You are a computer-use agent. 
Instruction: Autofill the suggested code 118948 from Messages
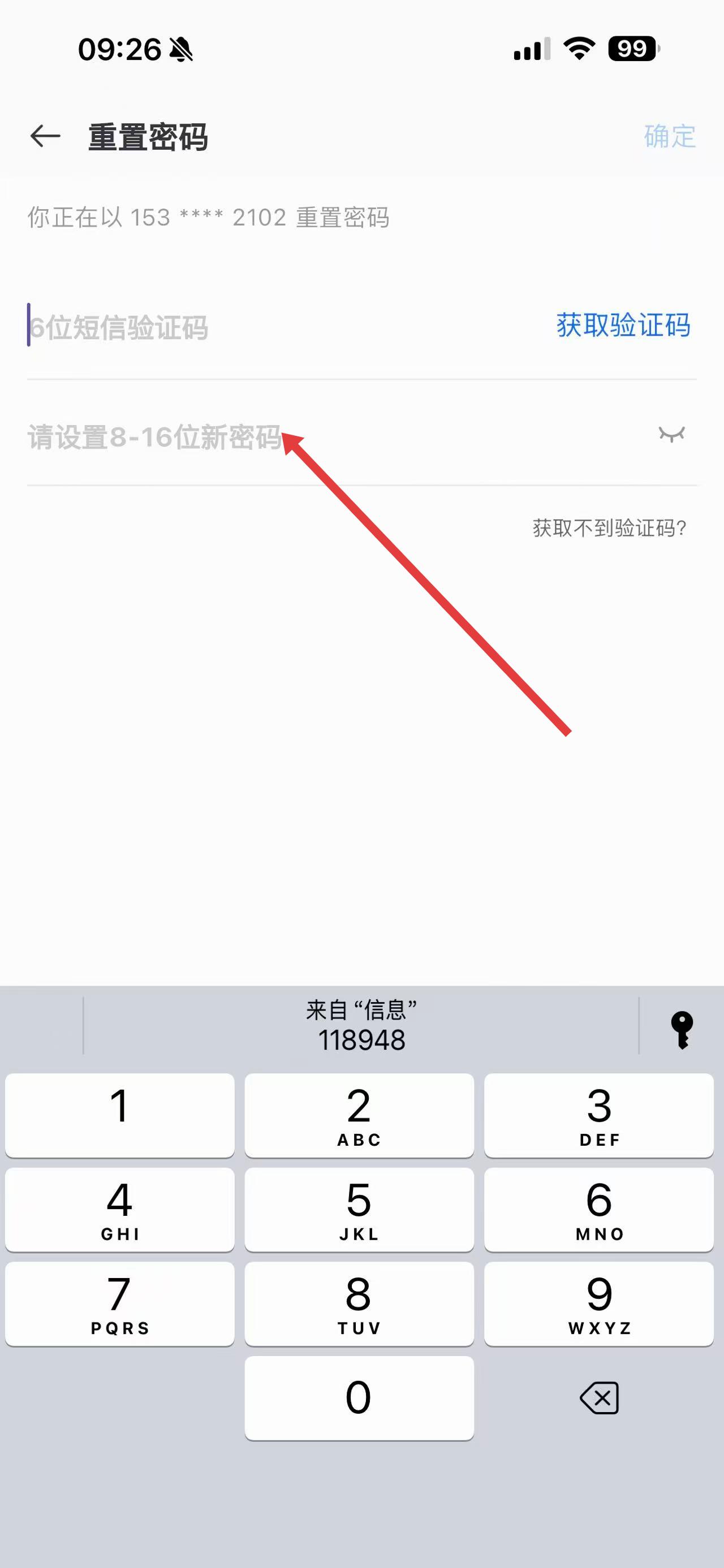coord(361,1026)
